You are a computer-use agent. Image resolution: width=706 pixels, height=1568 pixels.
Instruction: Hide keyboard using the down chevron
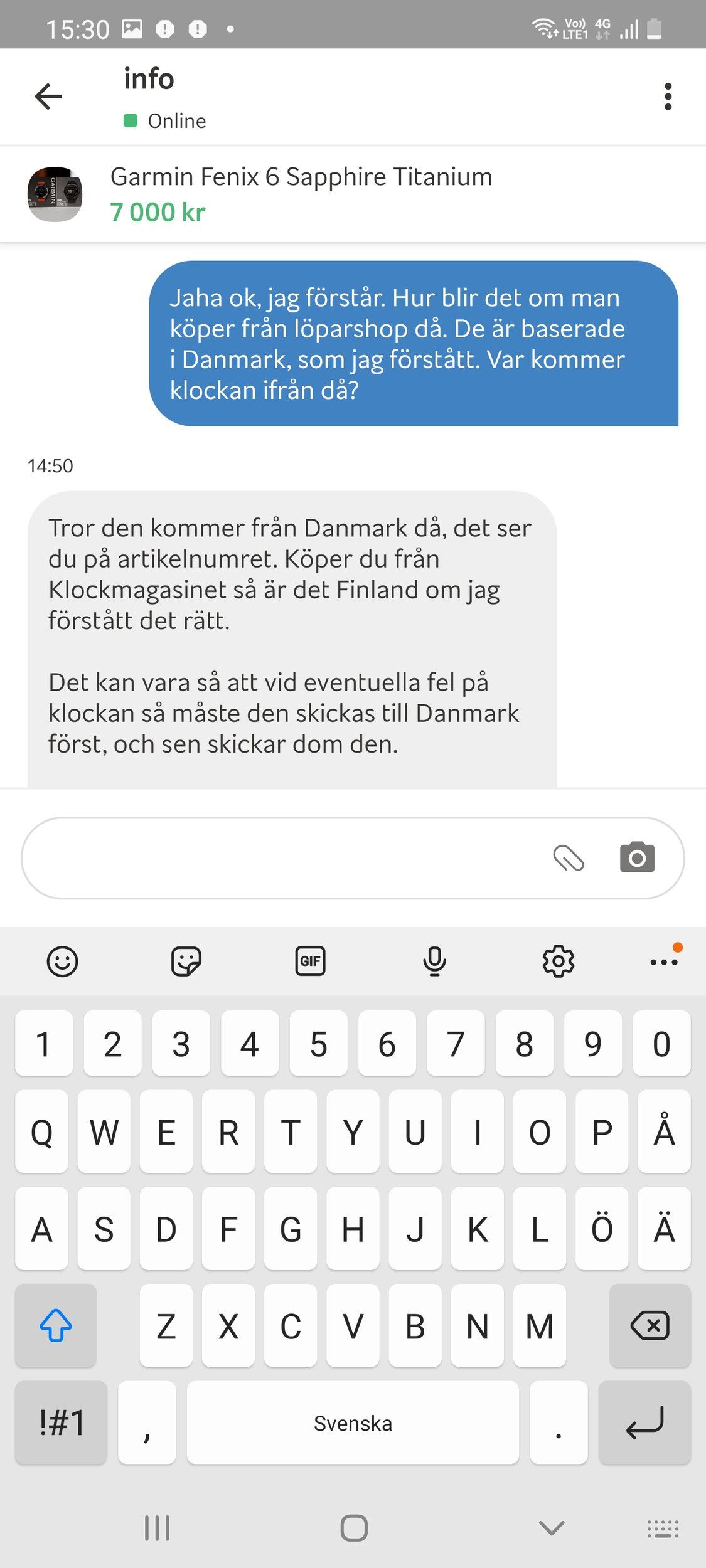click(x=550, y=1528)
